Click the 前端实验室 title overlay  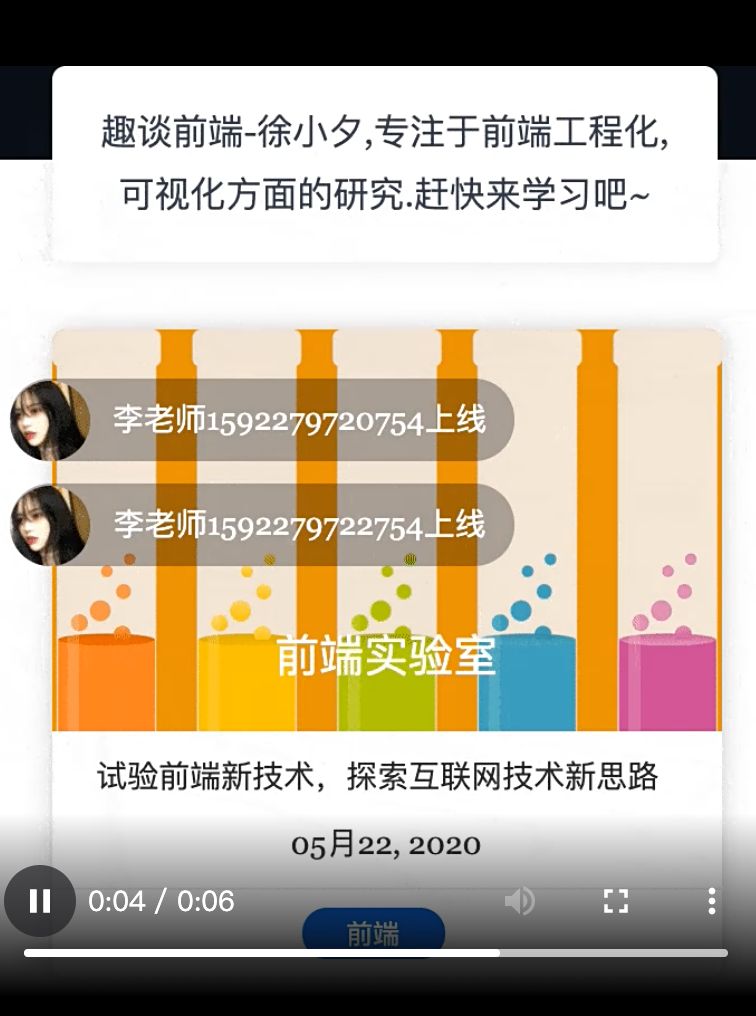pyautogui.click(x=384, y=657)
